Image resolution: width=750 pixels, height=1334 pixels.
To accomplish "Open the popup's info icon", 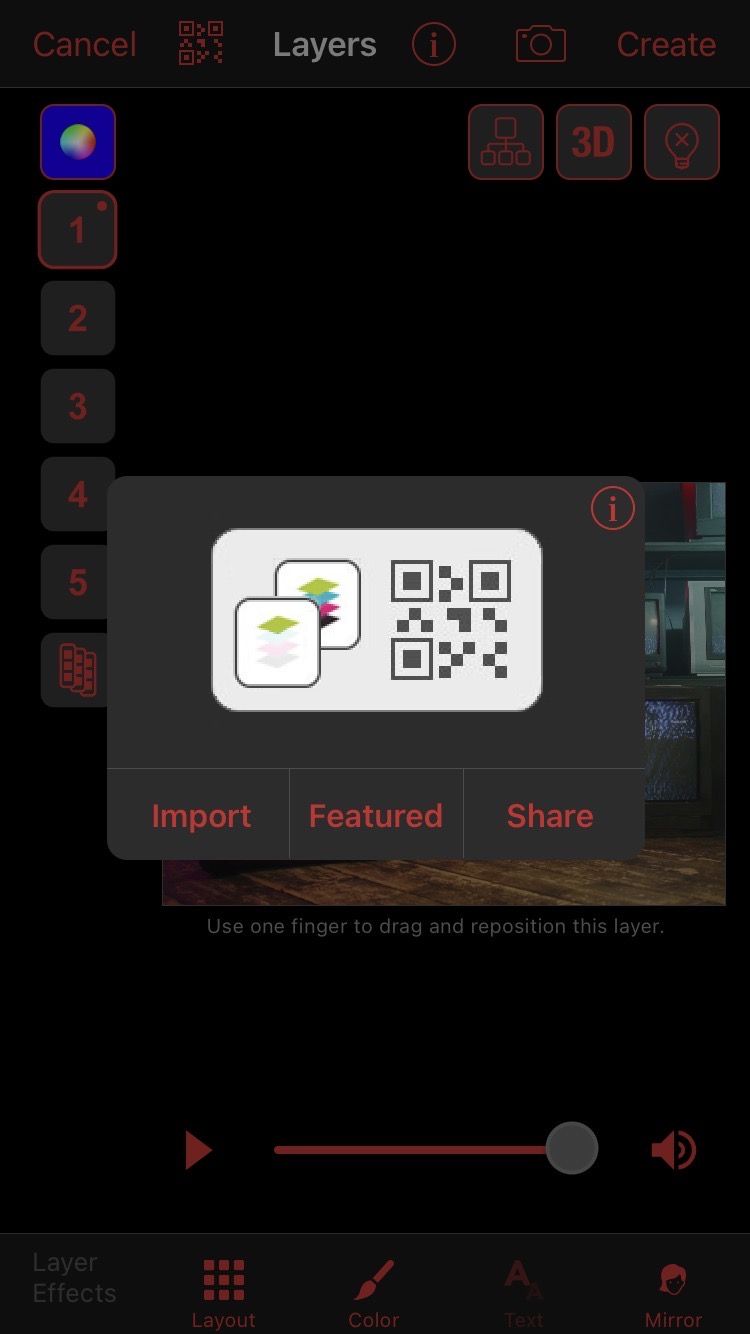I will (612, 510).
